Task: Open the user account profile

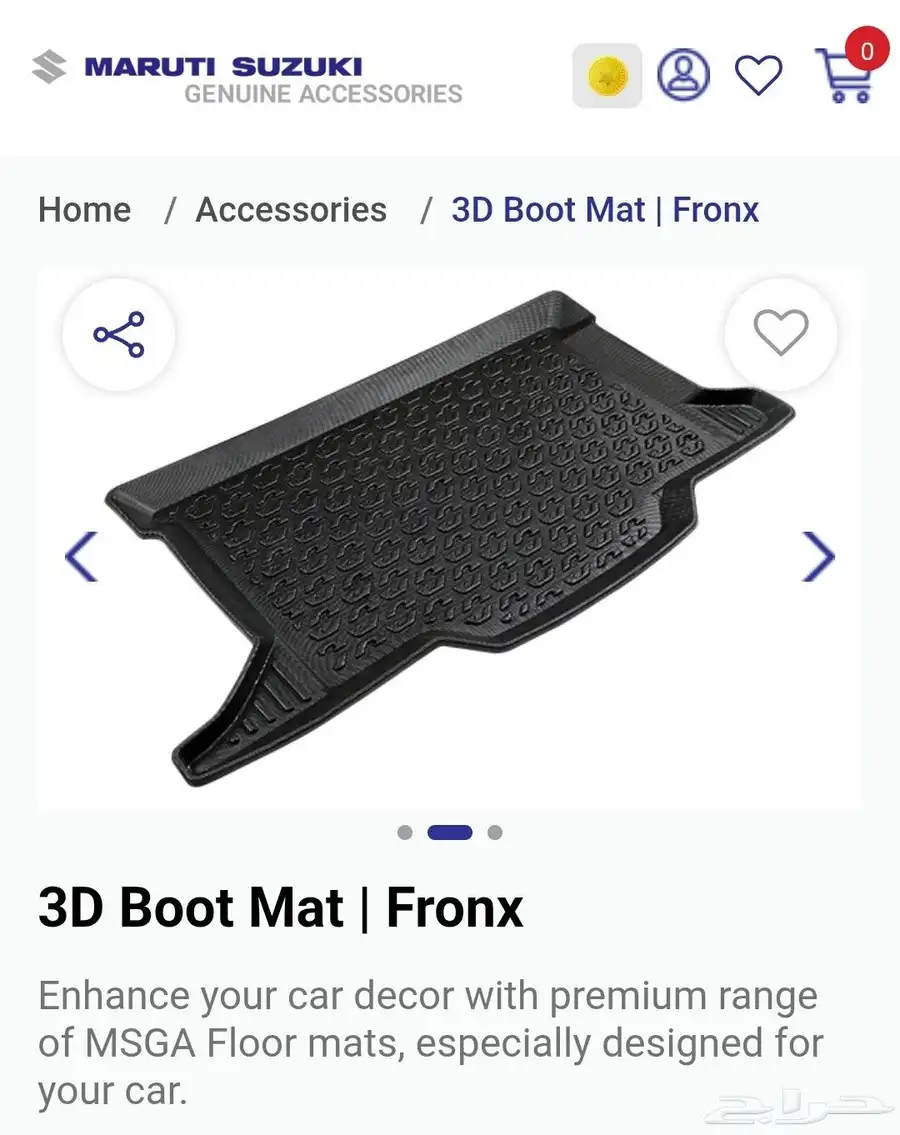Action: coord(683,75)
